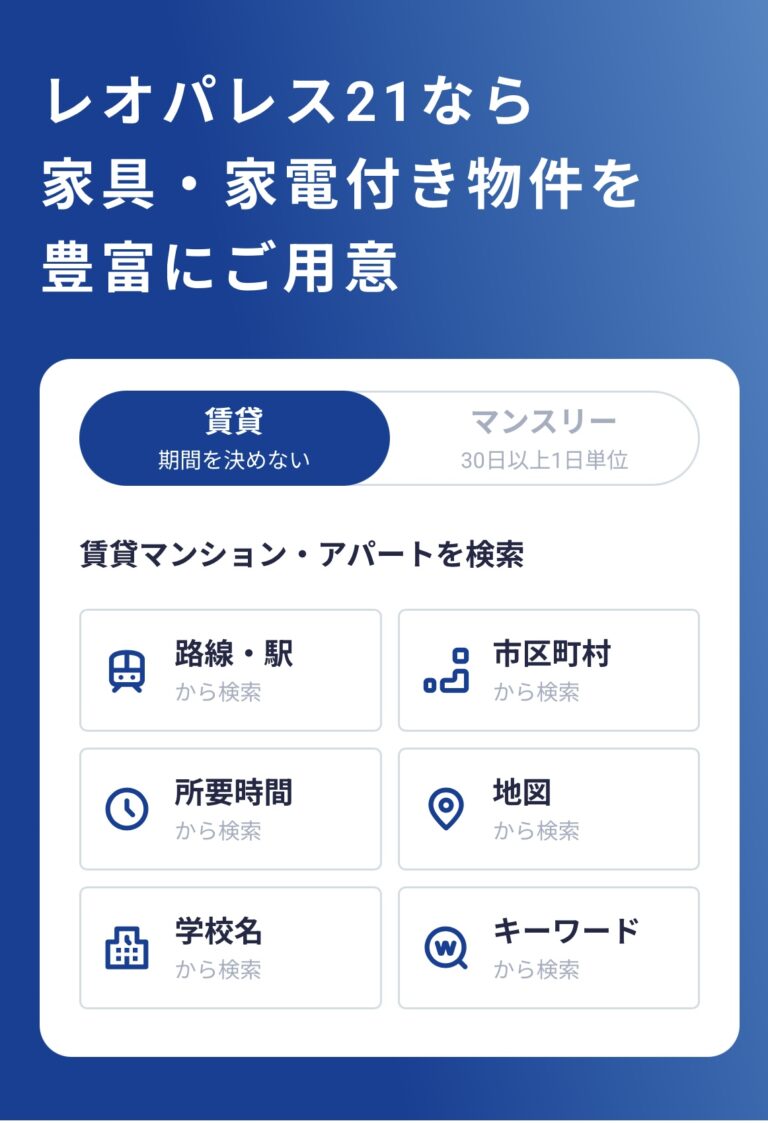Open the 地図 map-based property search
Image resolution: width=768 pixels, height=1123 pixels.
pyautogui.click(x=548, y=807)
